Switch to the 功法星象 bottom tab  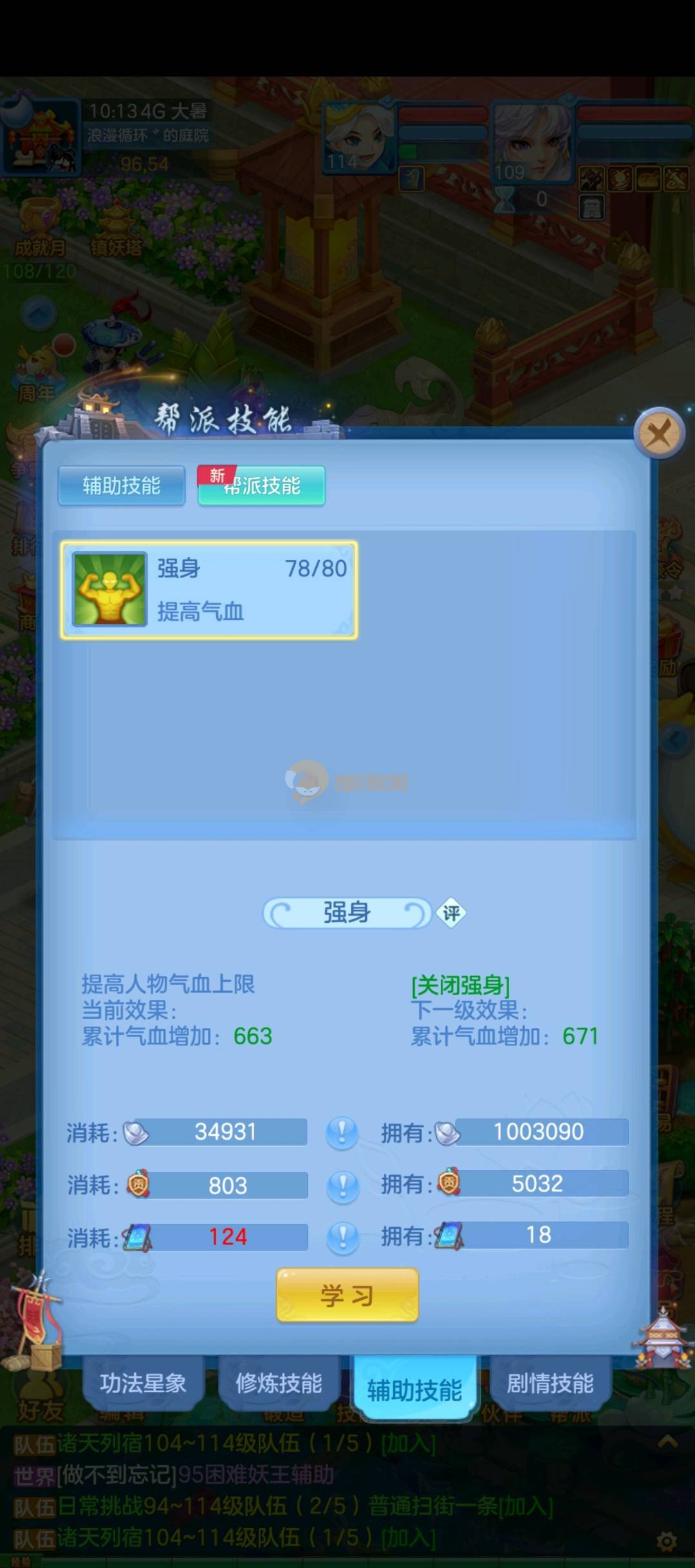pyautogui.click(x=143, y=1383)
